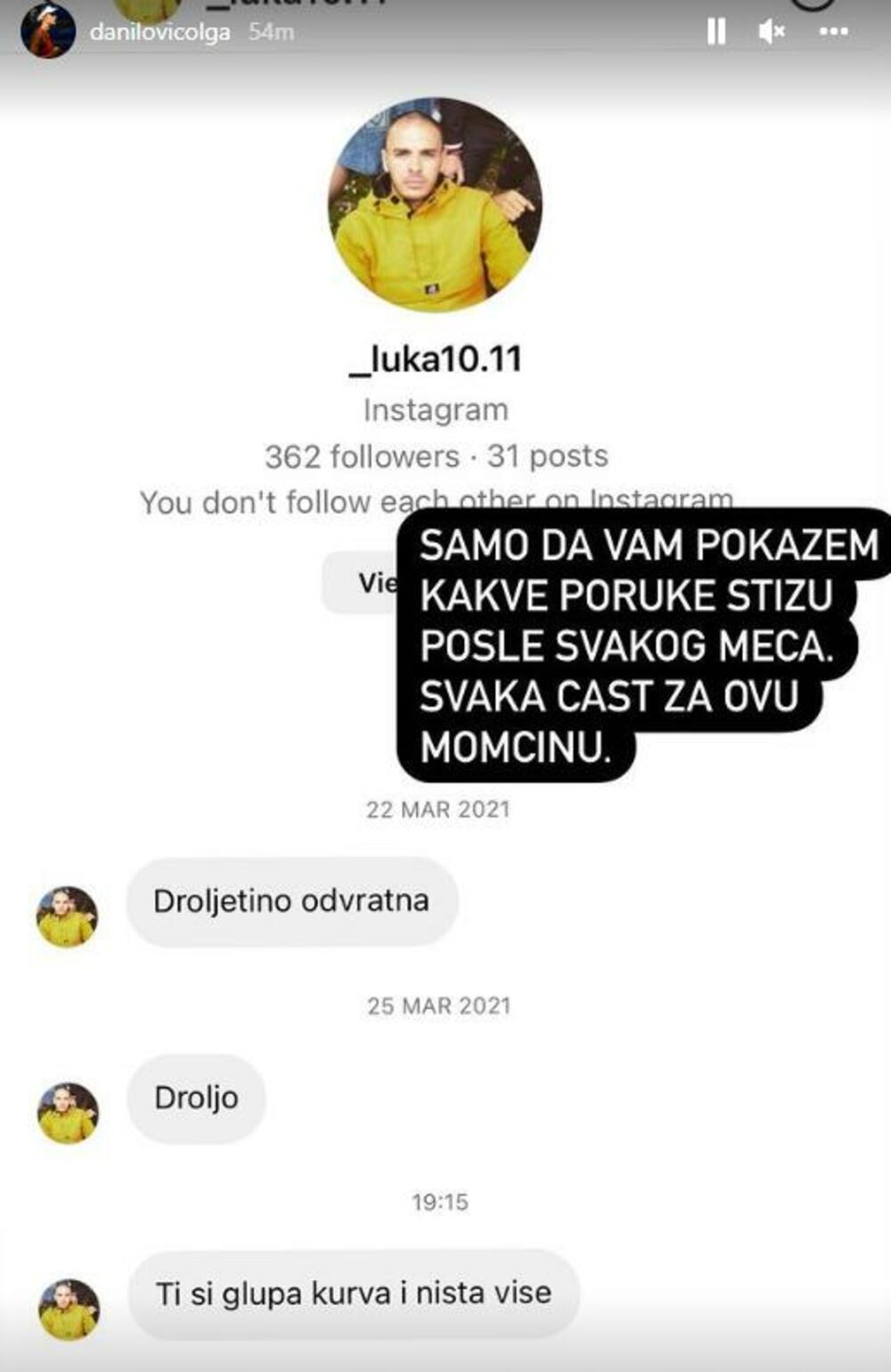This screenshot has width=891, height=1372.
Task: Unmute the story sound
Action: (x=772, y=32)
